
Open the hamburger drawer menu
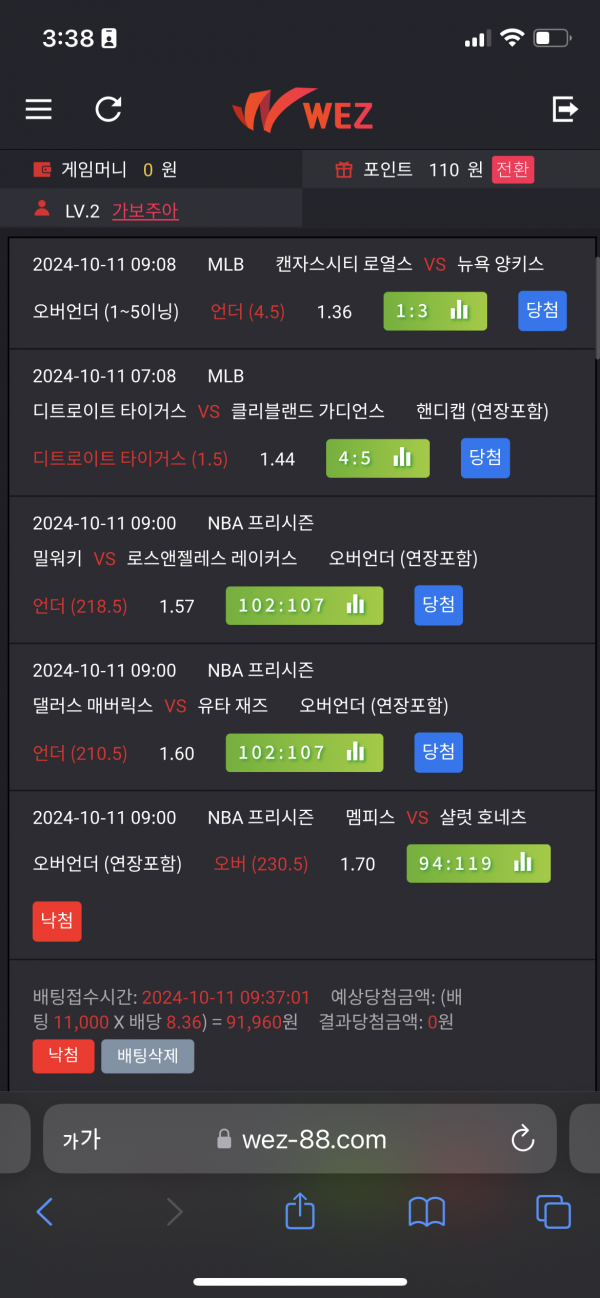pos(39,109)
